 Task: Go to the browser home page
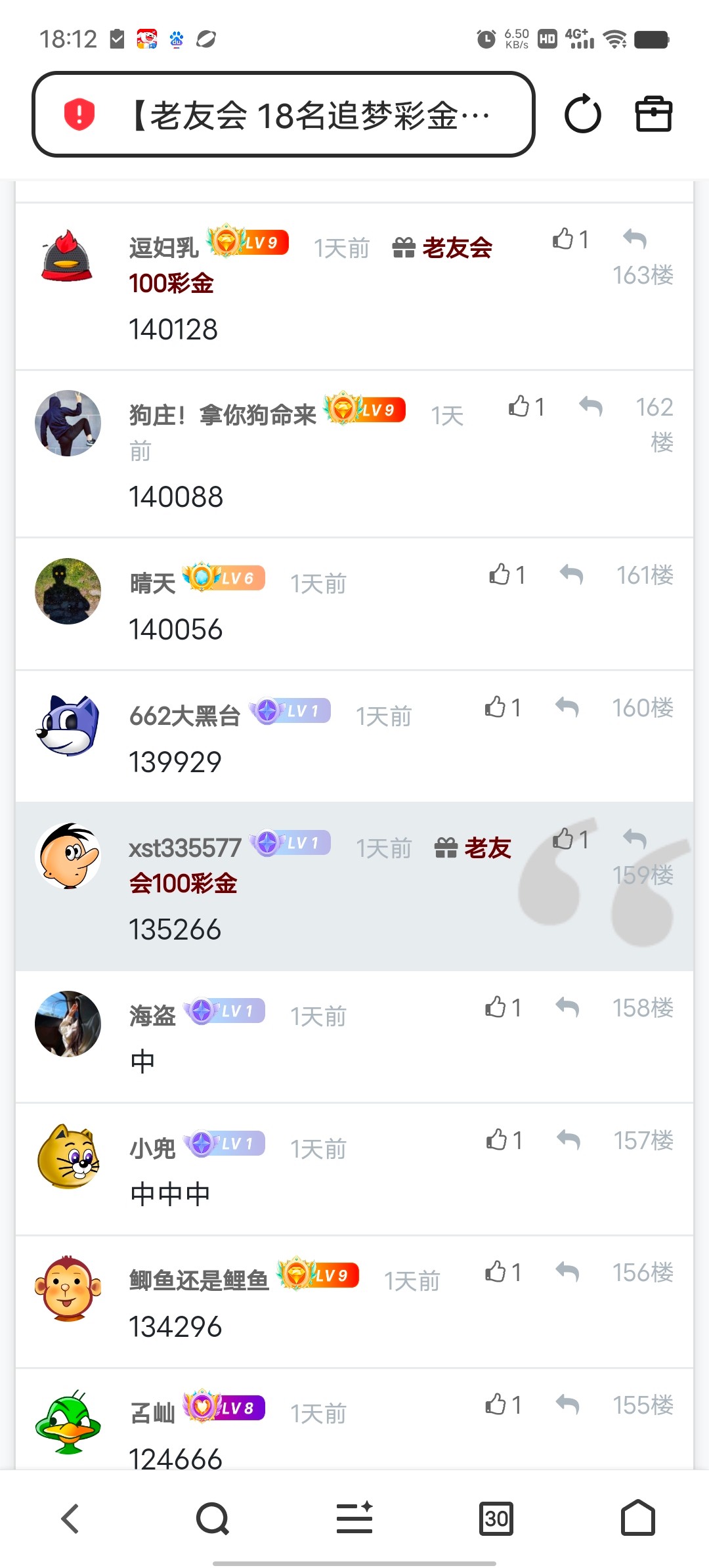(638, 1518)
